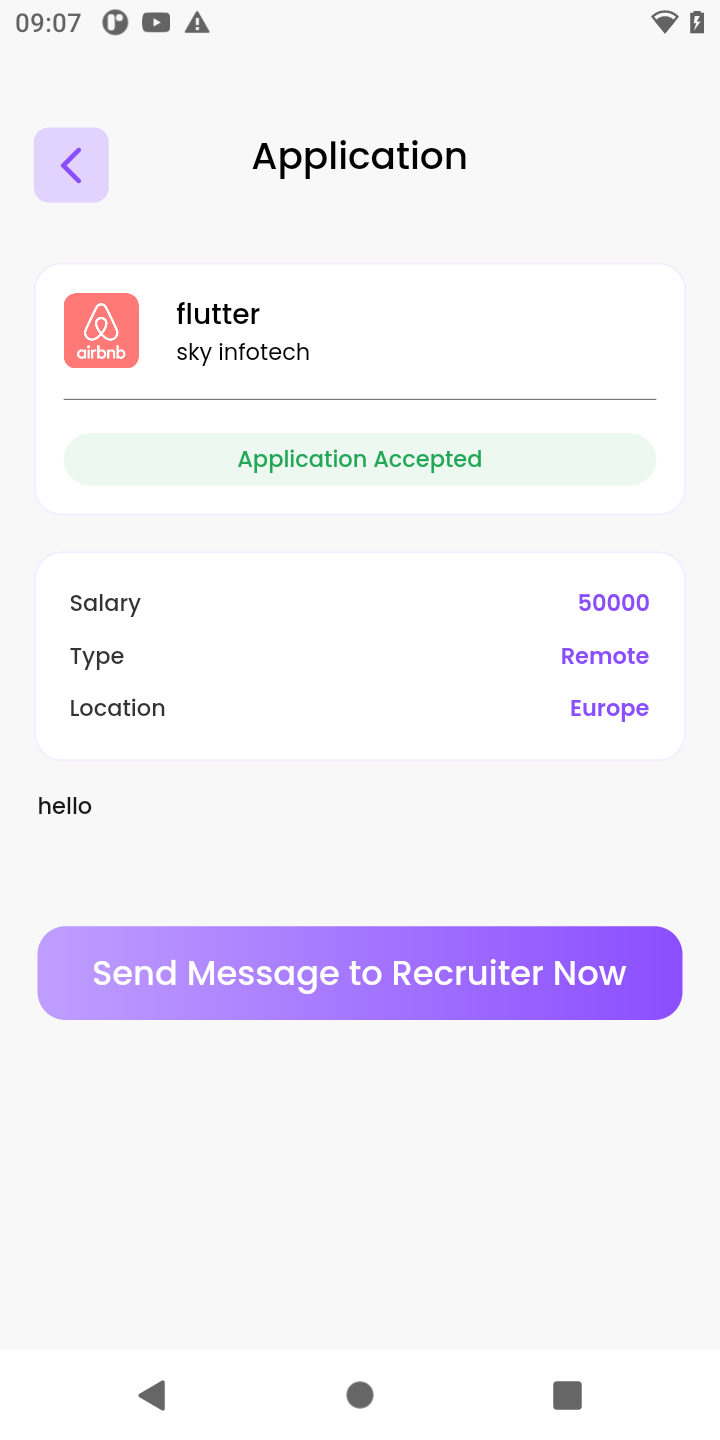Tap the airbnb company logo

[x=100, y=330]
